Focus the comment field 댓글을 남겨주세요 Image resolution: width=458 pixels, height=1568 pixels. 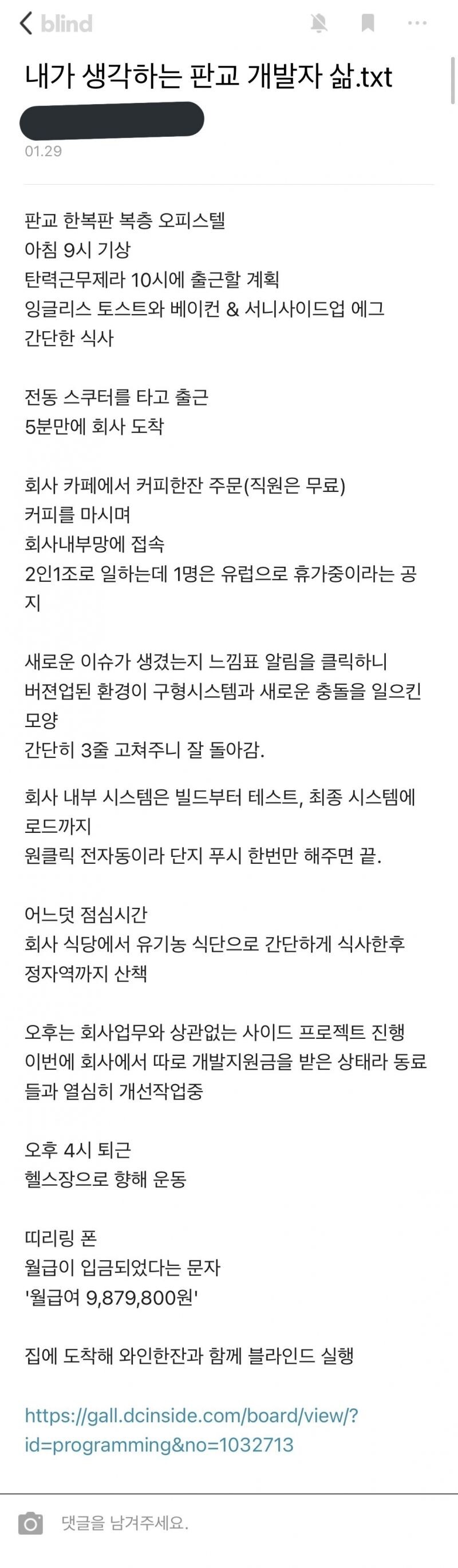click(244, 1523)
